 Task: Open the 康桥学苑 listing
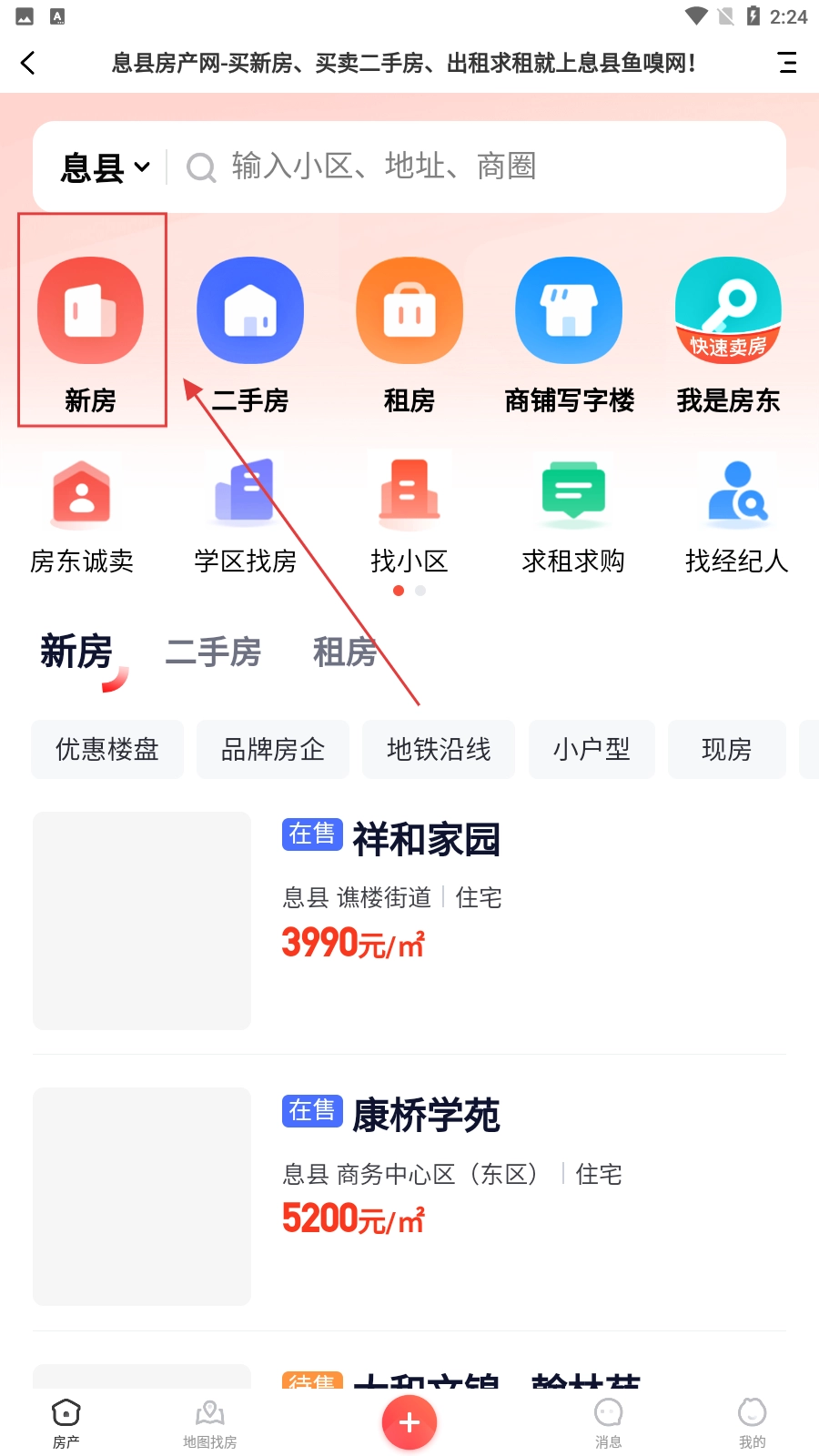coord(426,1116)
